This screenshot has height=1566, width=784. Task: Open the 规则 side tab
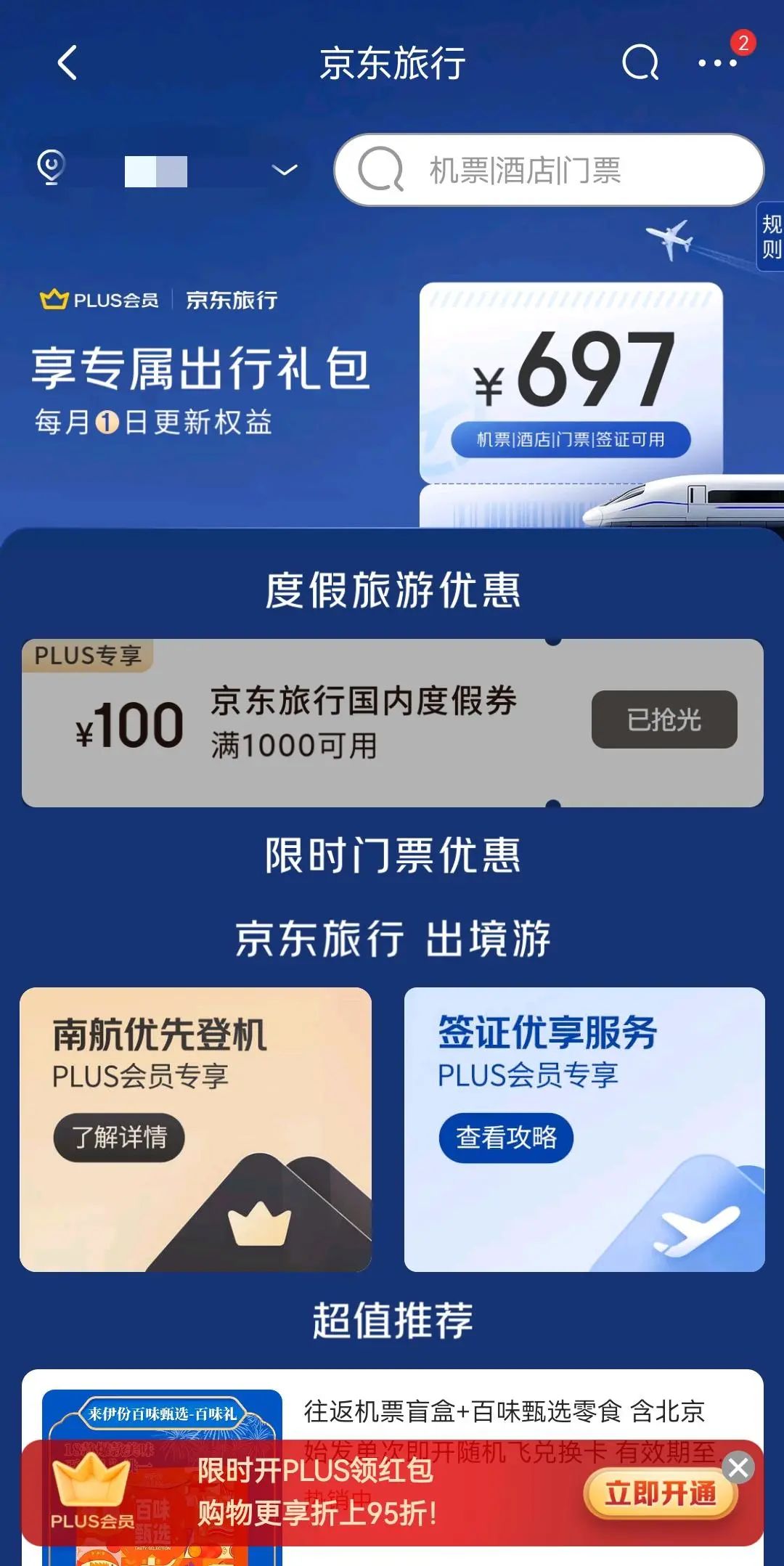[771, 237]
